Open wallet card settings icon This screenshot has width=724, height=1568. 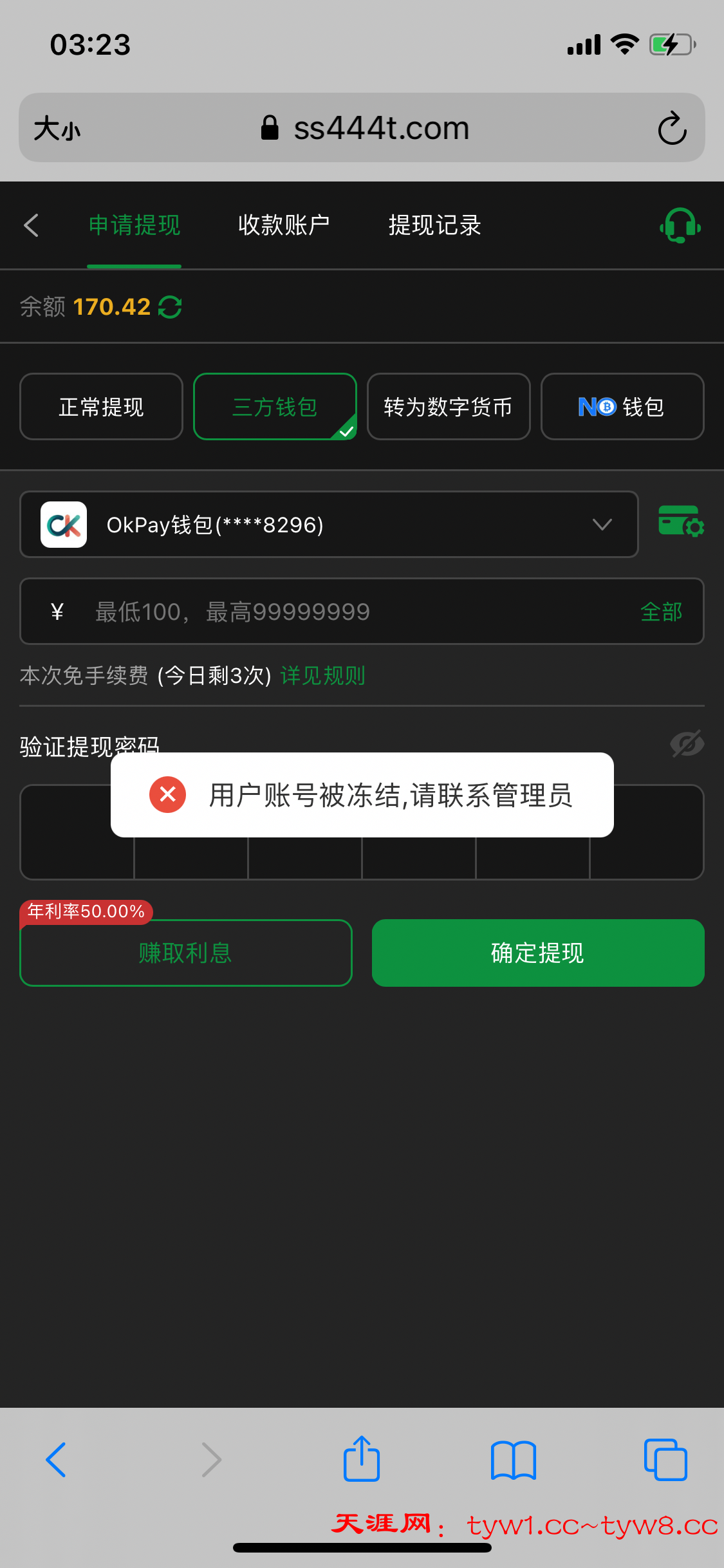coord(680,522)
